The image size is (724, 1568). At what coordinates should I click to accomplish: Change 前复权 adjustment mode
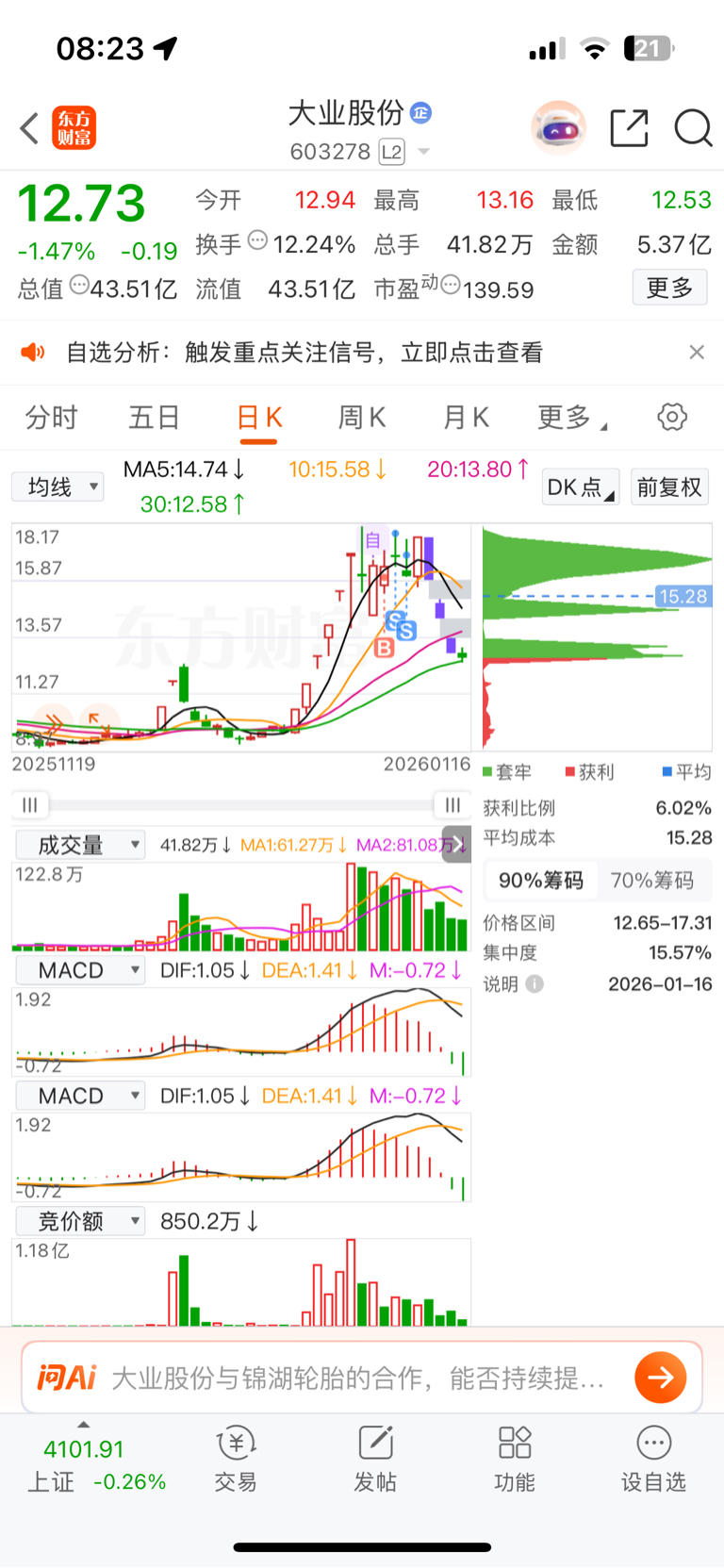[669, 487]
